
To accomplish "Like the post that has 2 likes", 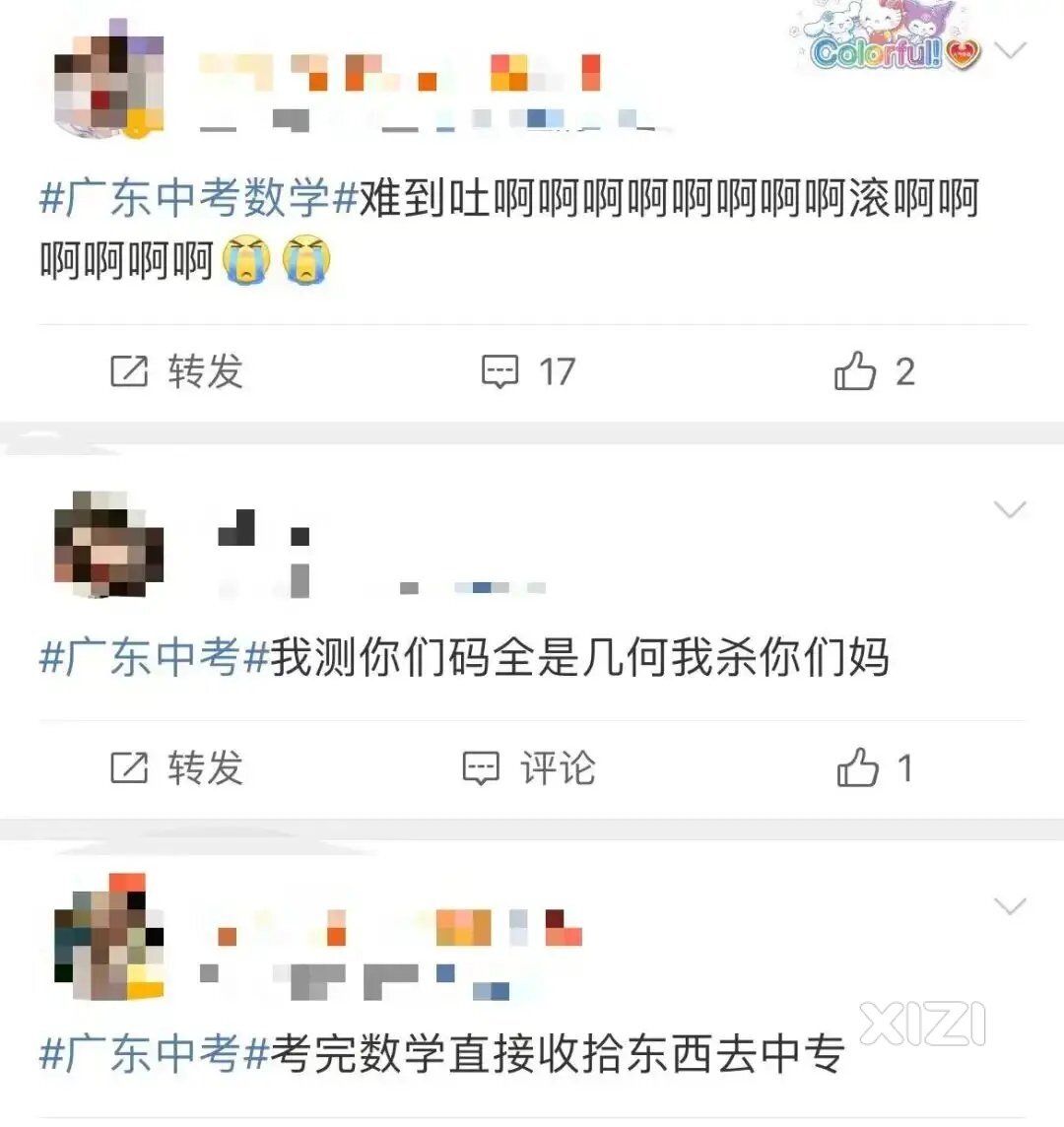I will point(873,371).
